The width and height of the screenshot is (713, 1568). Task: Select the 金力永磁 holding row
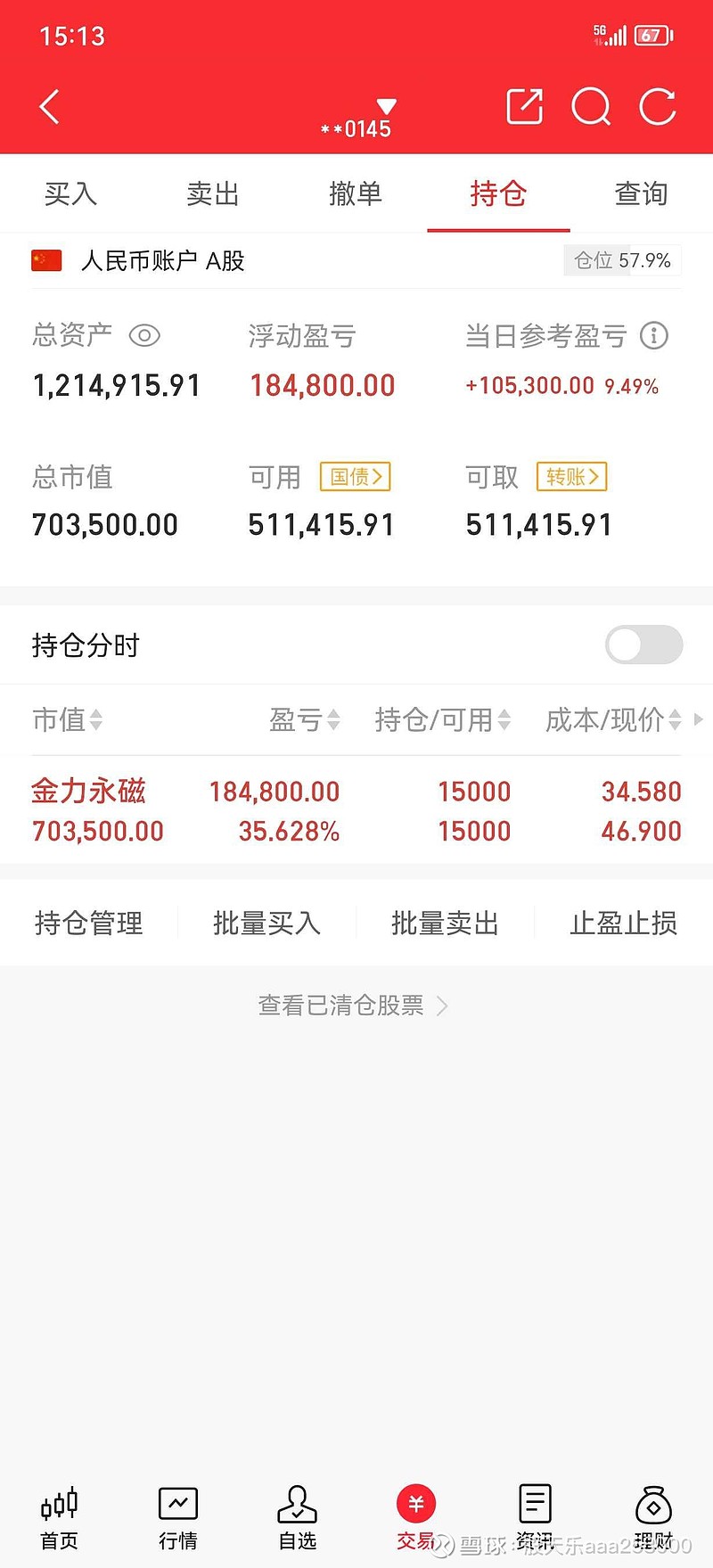(x=356, y=809)
